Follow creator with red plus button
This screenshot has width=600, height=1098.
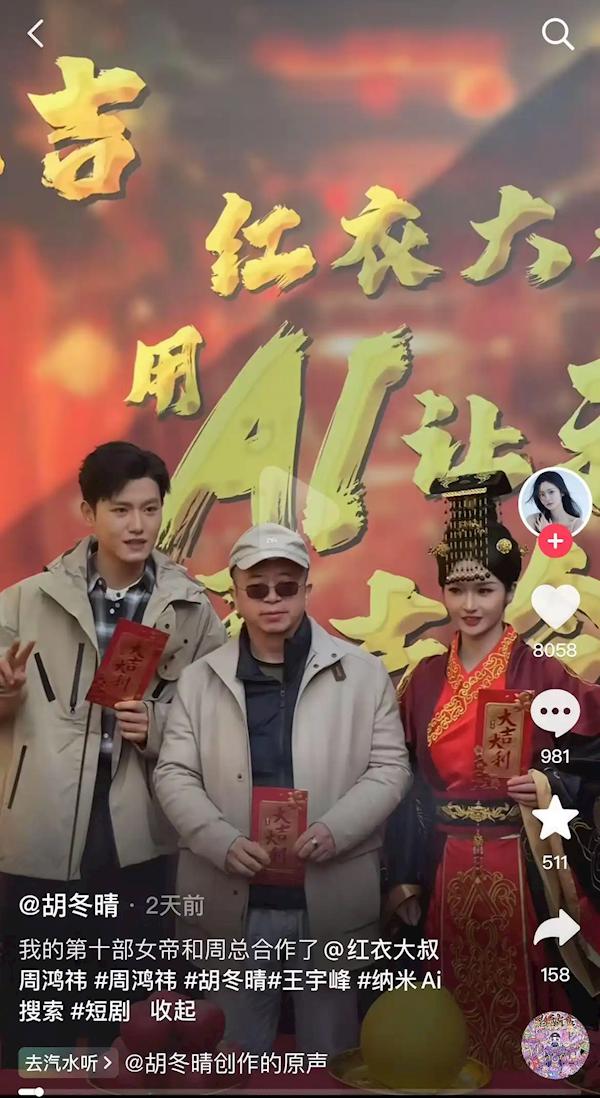tap(555, 543)
